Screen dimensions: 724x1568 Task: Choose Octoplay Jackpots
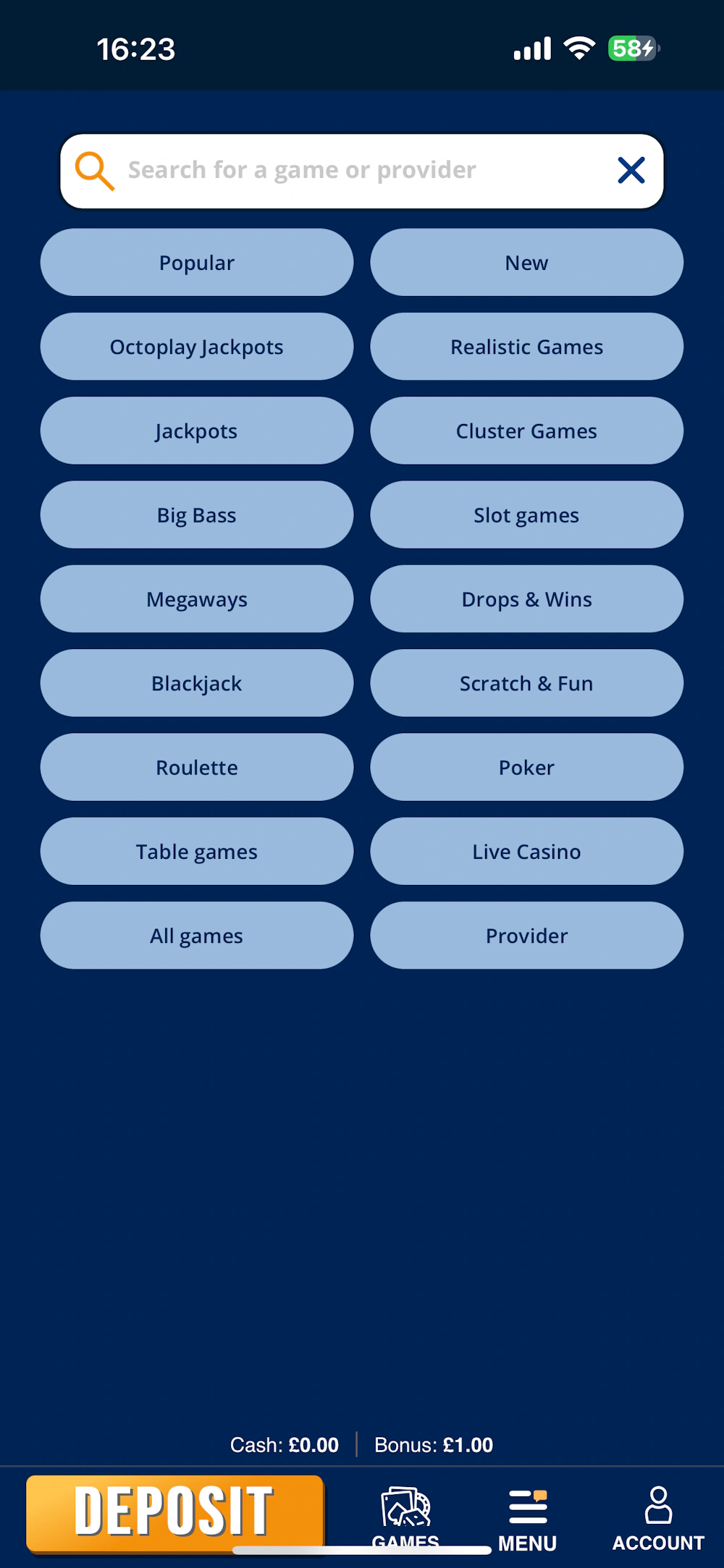click(x=197, y=346)
